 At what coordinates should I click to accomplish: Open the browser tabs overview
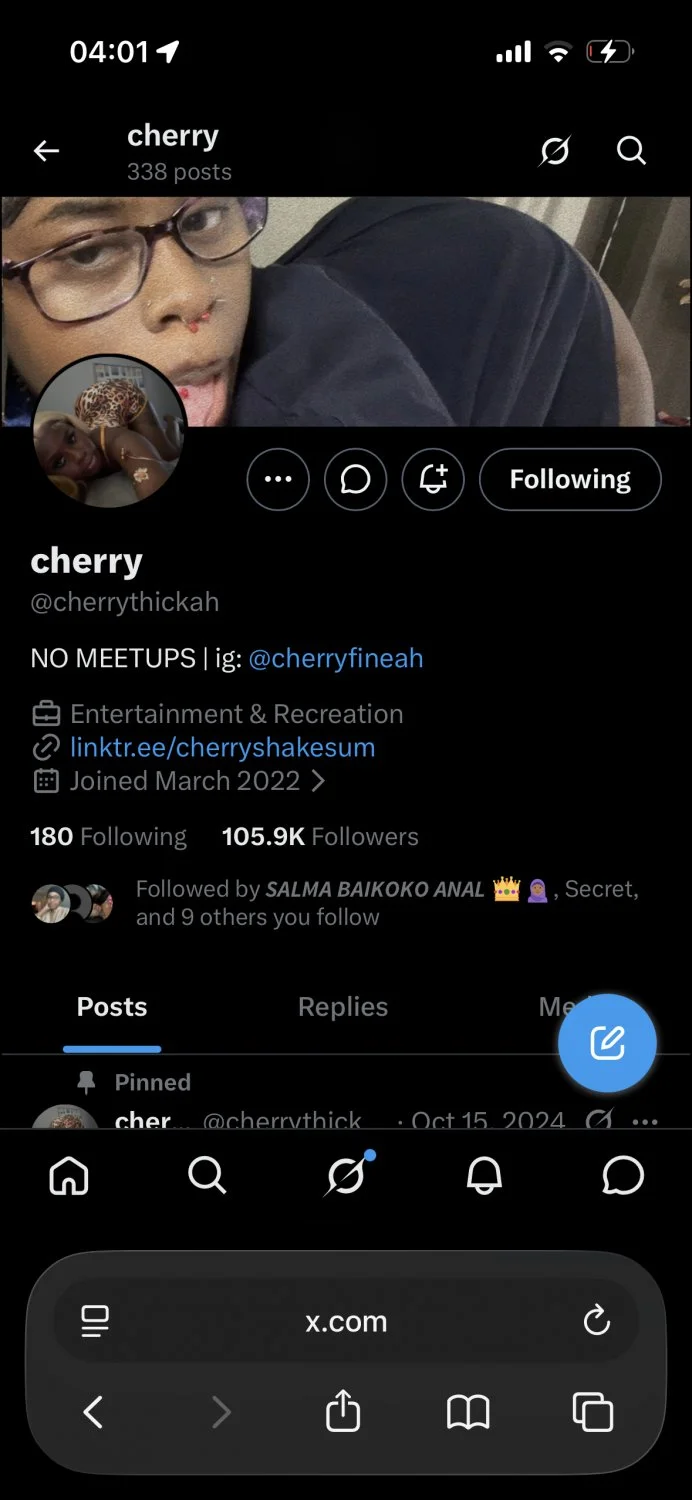click(593, 1412)
